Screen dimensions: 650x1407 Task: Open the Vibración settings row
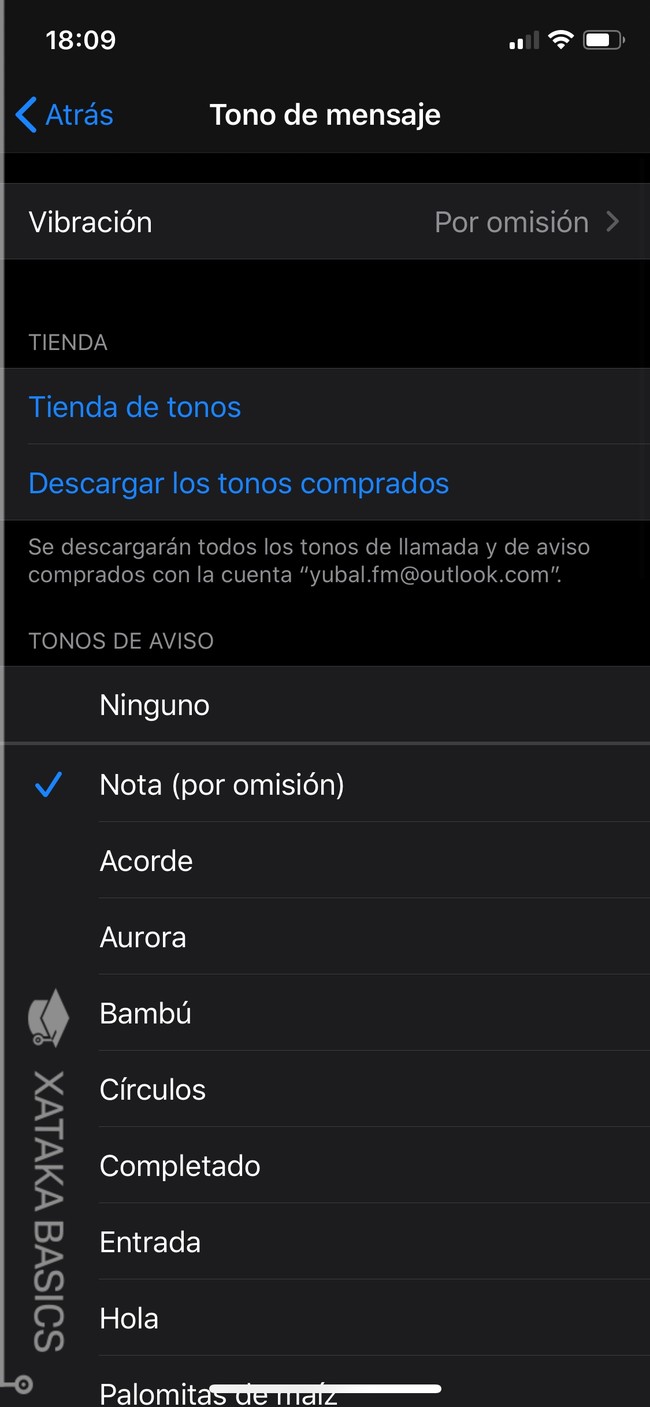point(327,222)
